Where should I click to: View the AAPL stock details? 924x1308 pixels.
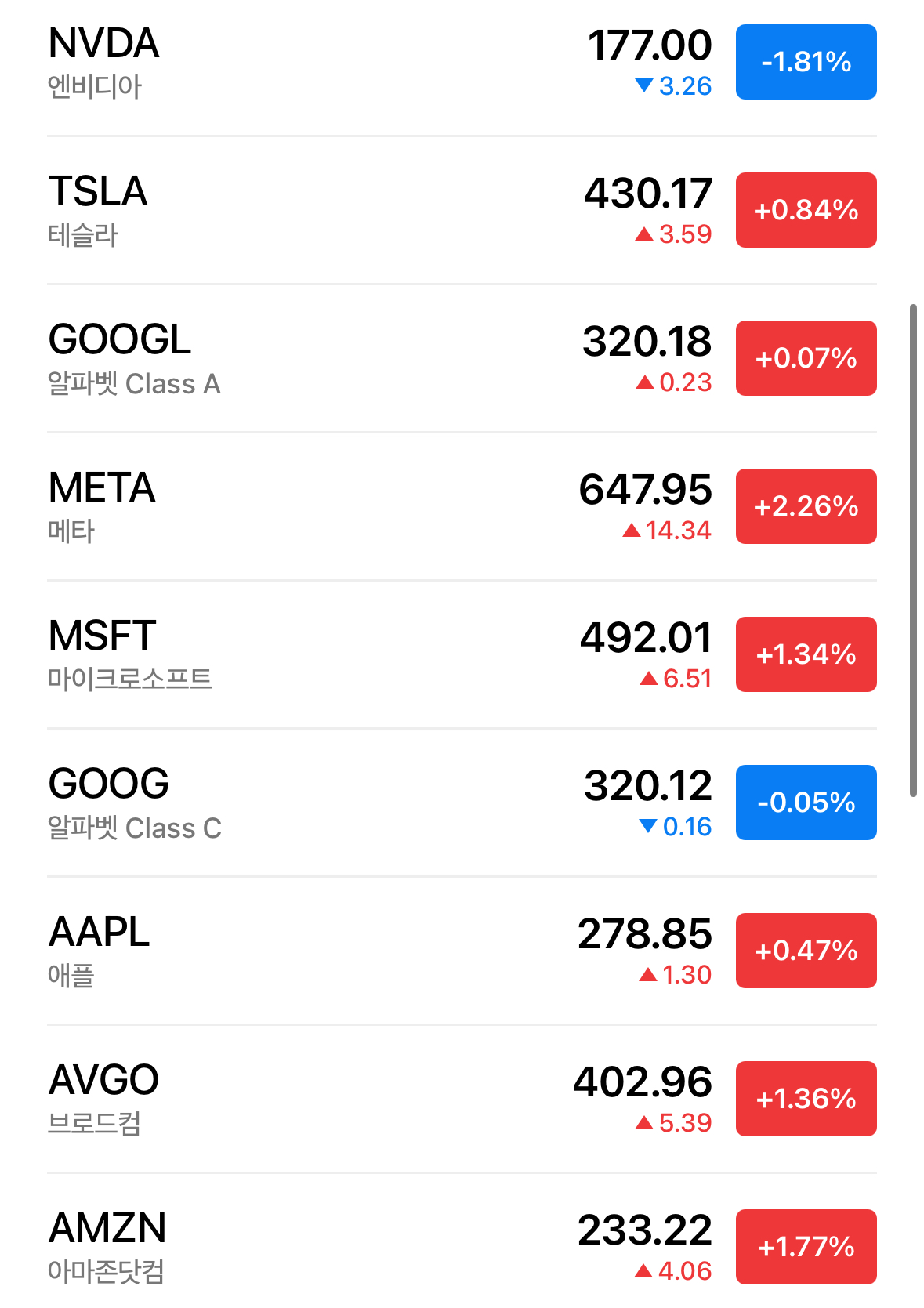click(x=313, y=951)
